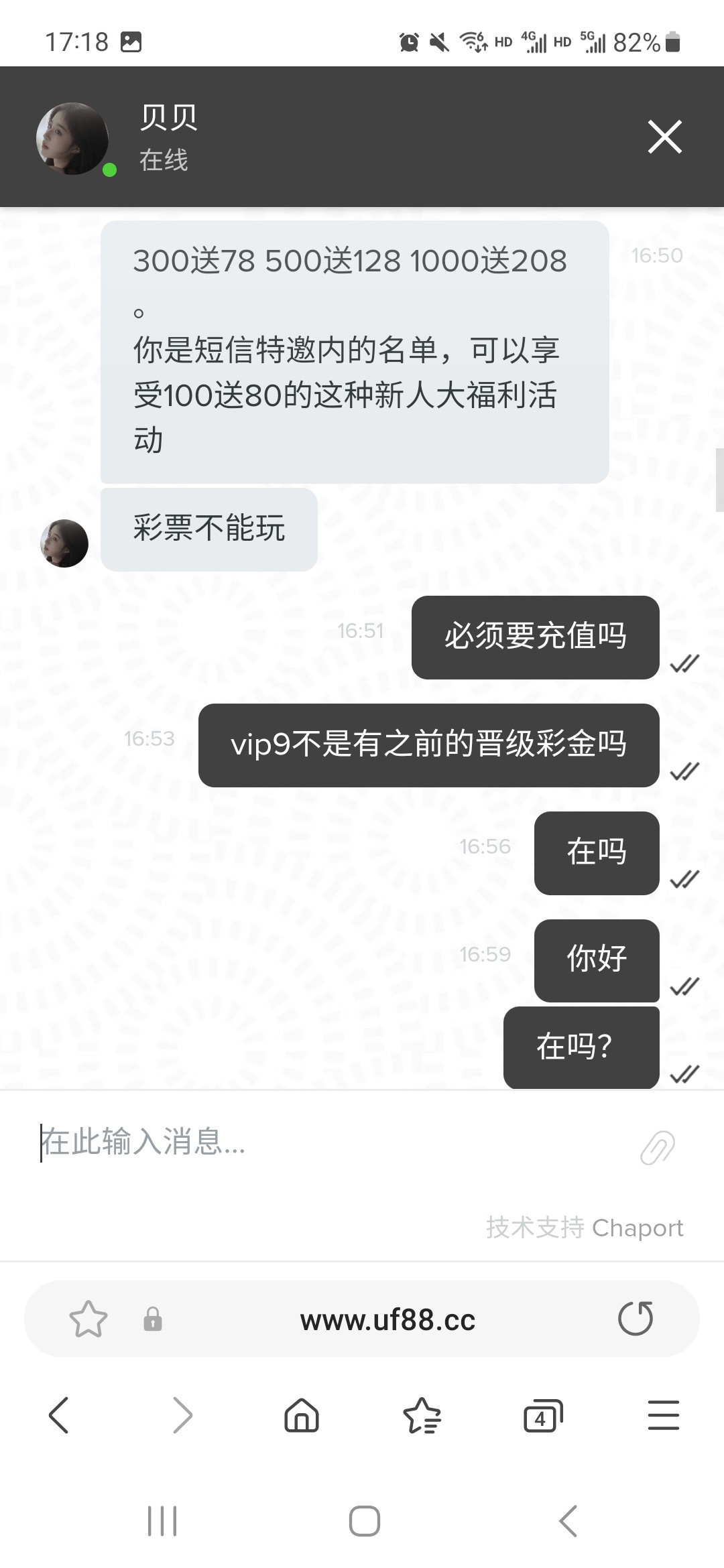Open the tab switcher showing 4 tabs

(542, 1416)
